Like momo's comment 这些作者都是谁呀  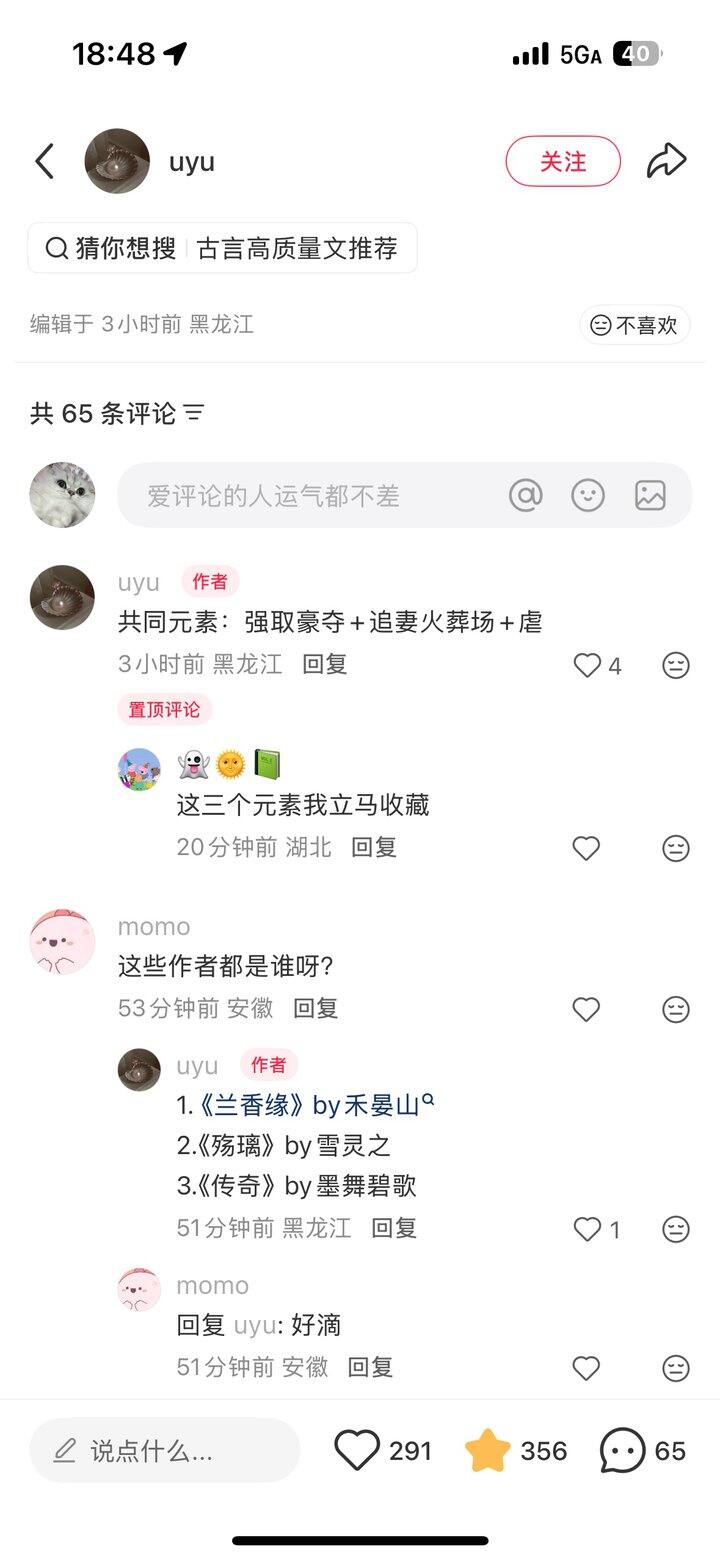tap(586, 1009)
